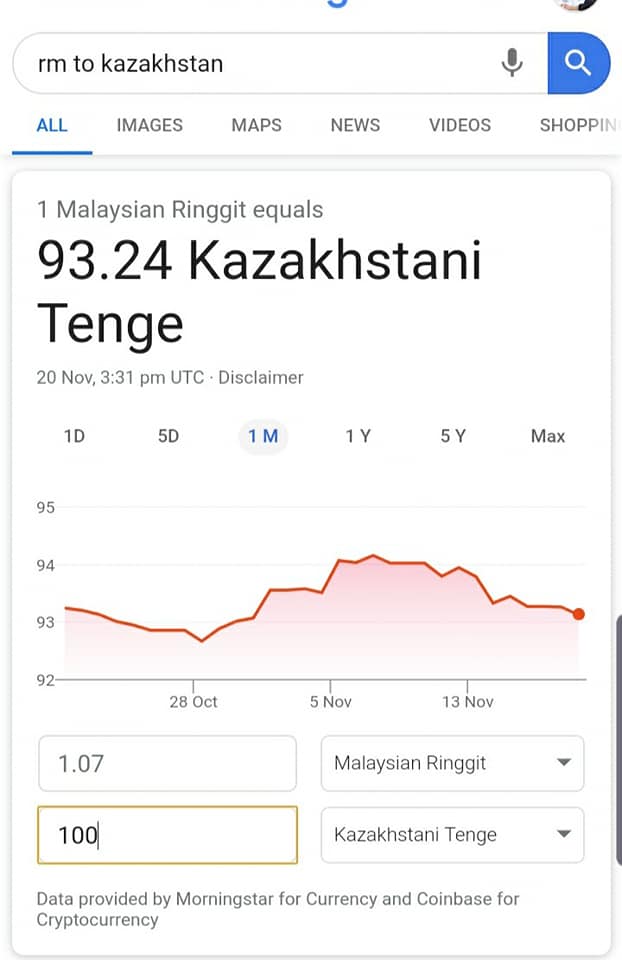Select the 1D chart range
Image resolution: width=622 pixels, height=960 pixels.
pos(74,436)
